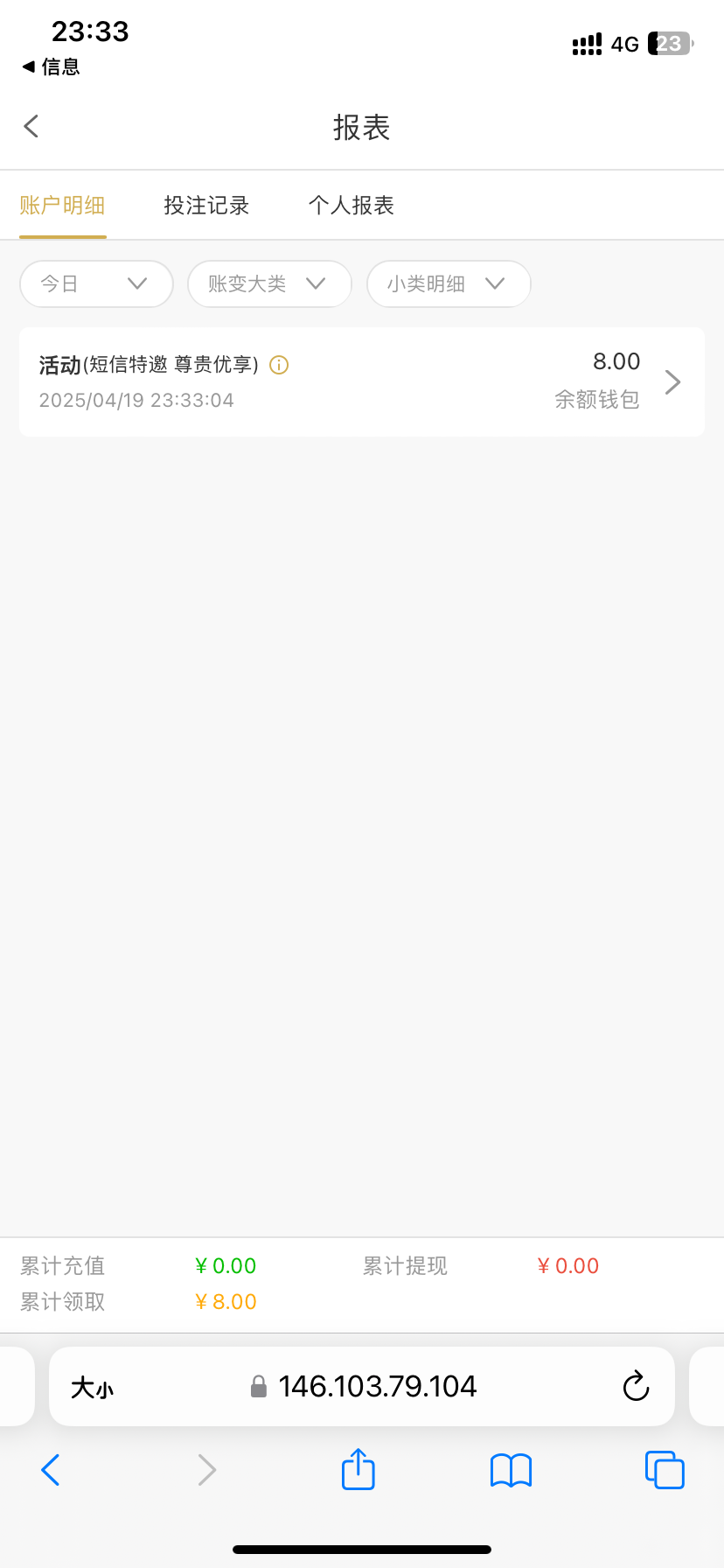Image resolution: width=724 pixels, height=1568 pixels.
Task: Expand the 账变大类 filter dropdown
Action: pyautogui.click(x=269, y=283)
